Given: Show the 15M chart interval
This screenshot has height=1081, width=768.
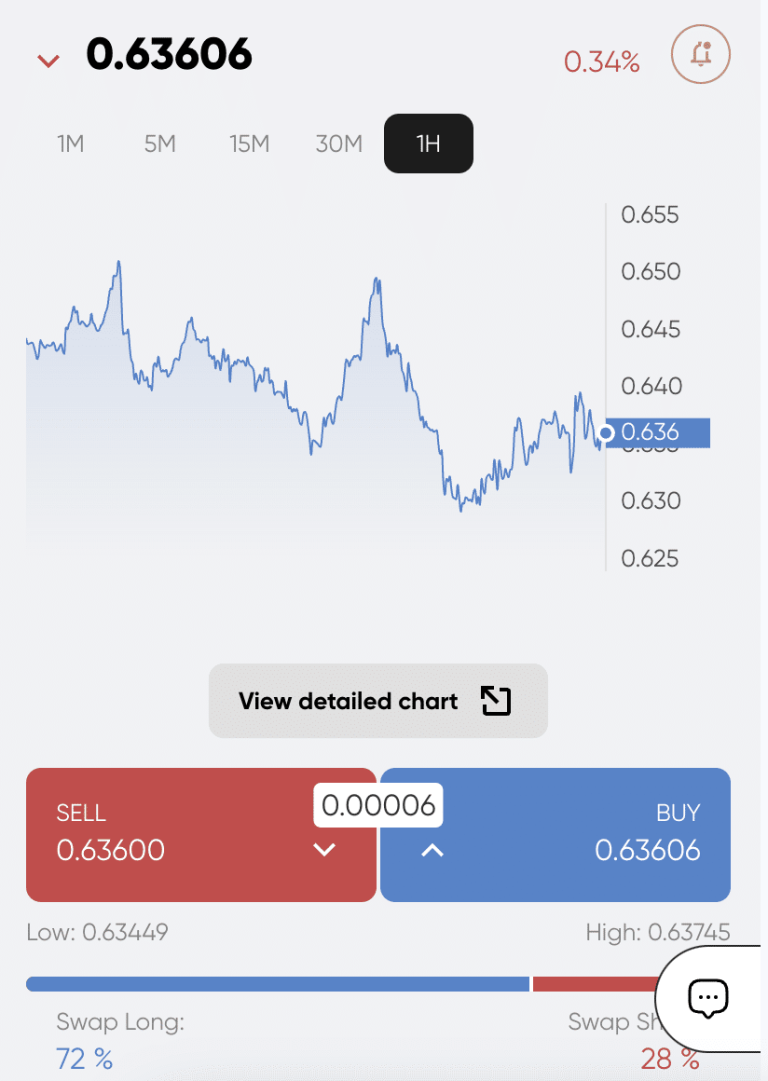Looking at the screenshot, I should click(249, 144).
